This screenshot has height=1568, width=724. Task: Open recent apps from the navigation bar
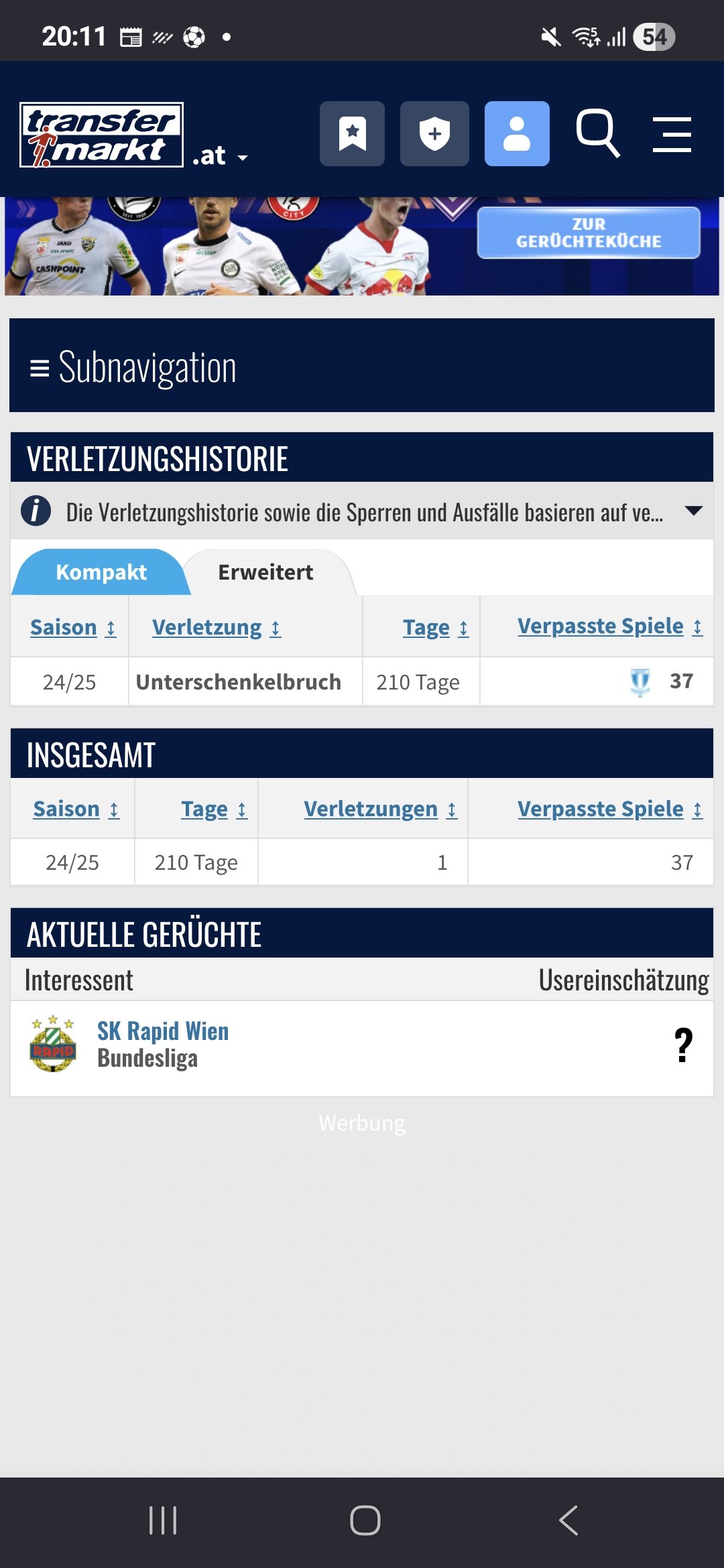(x=163, y=1520)
